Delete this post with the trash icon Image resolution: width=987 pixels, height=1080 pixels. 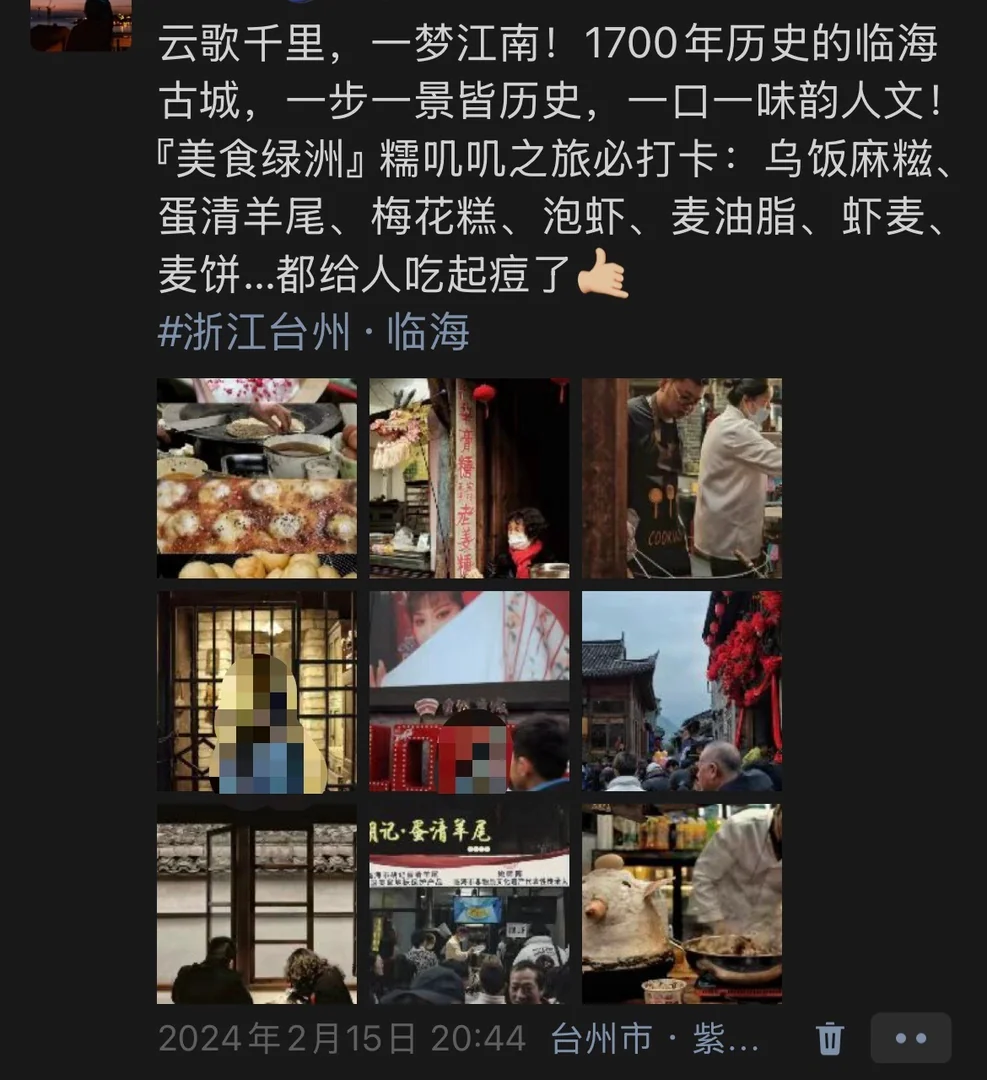click(x=830, y=1039)
